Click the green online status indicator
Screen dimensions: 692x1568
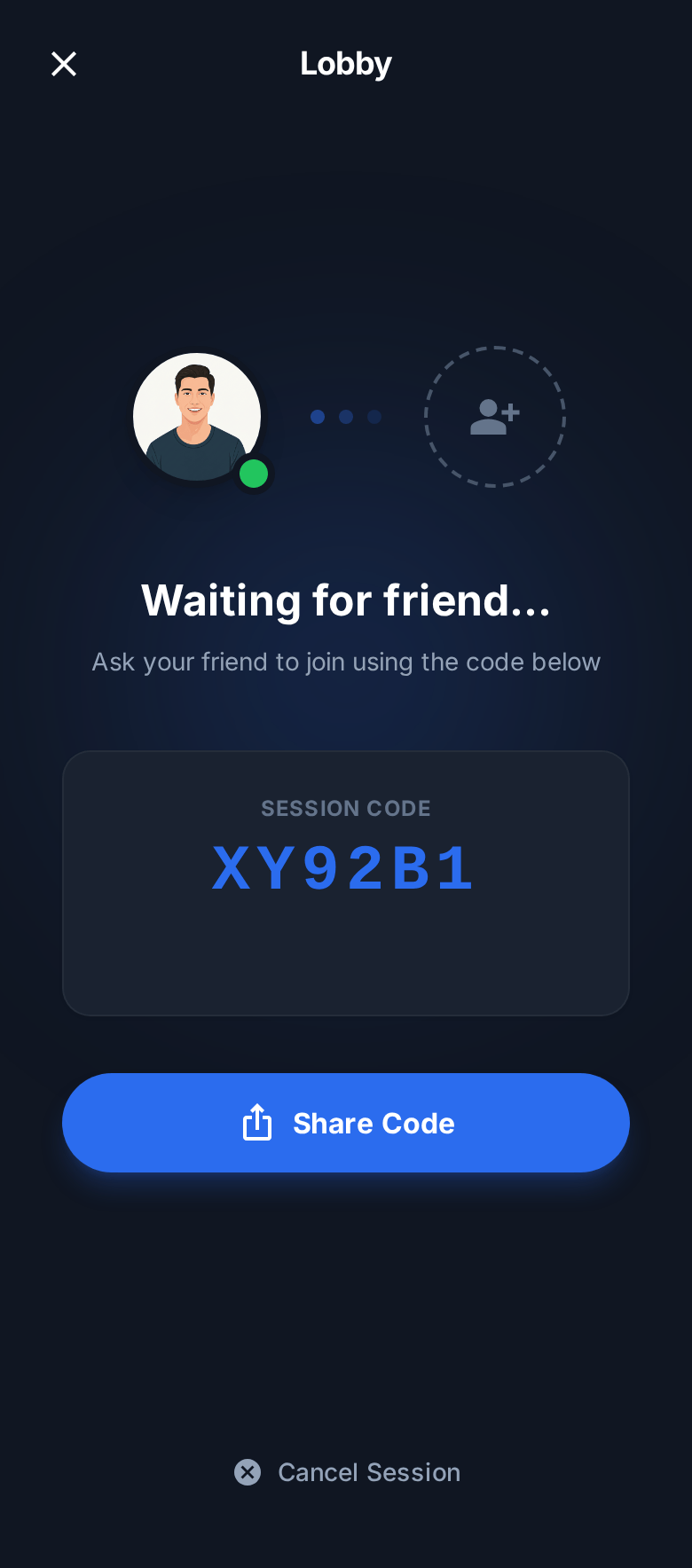pyautogui.click(x=254, y=474)
